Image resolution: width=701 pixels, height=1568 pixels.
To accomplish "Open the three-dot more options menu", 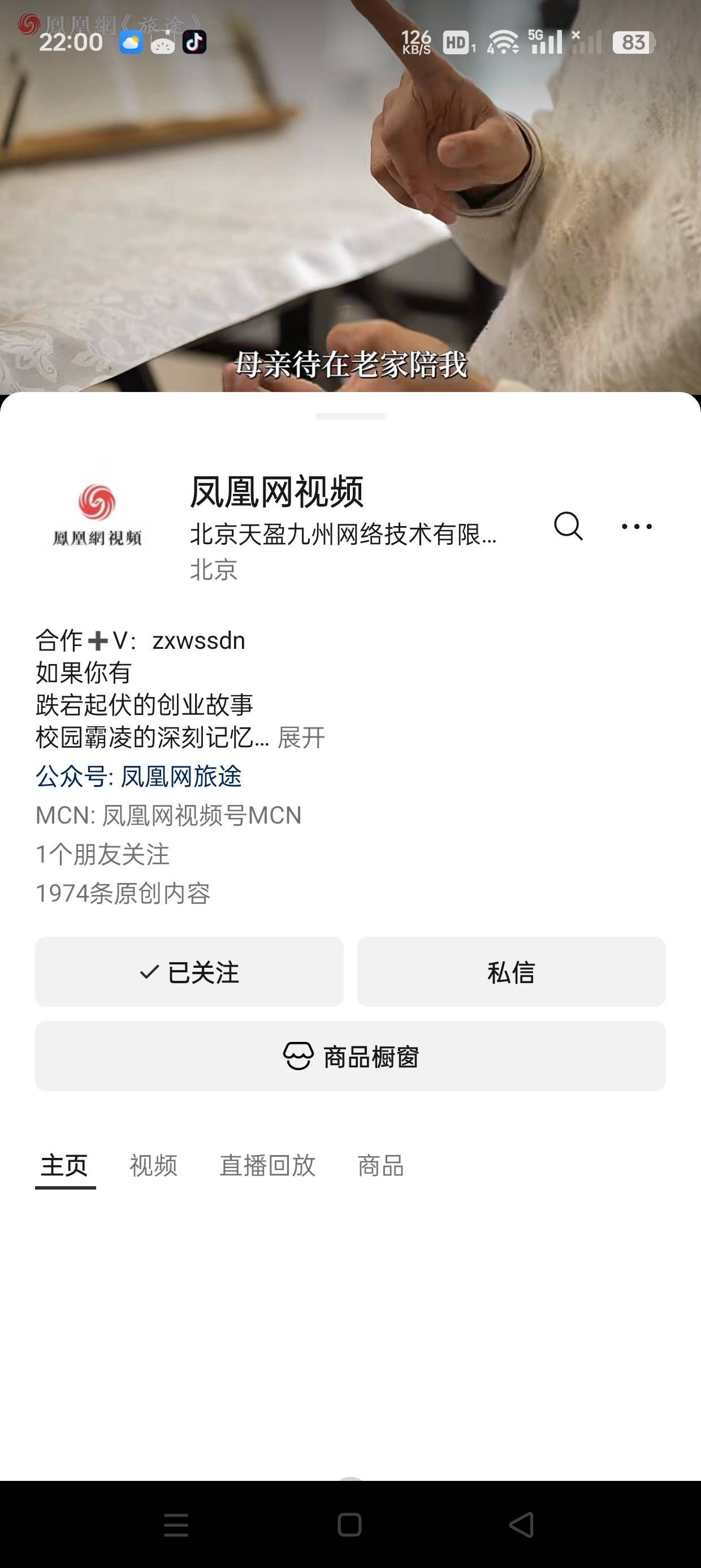I will pos(637,527).
